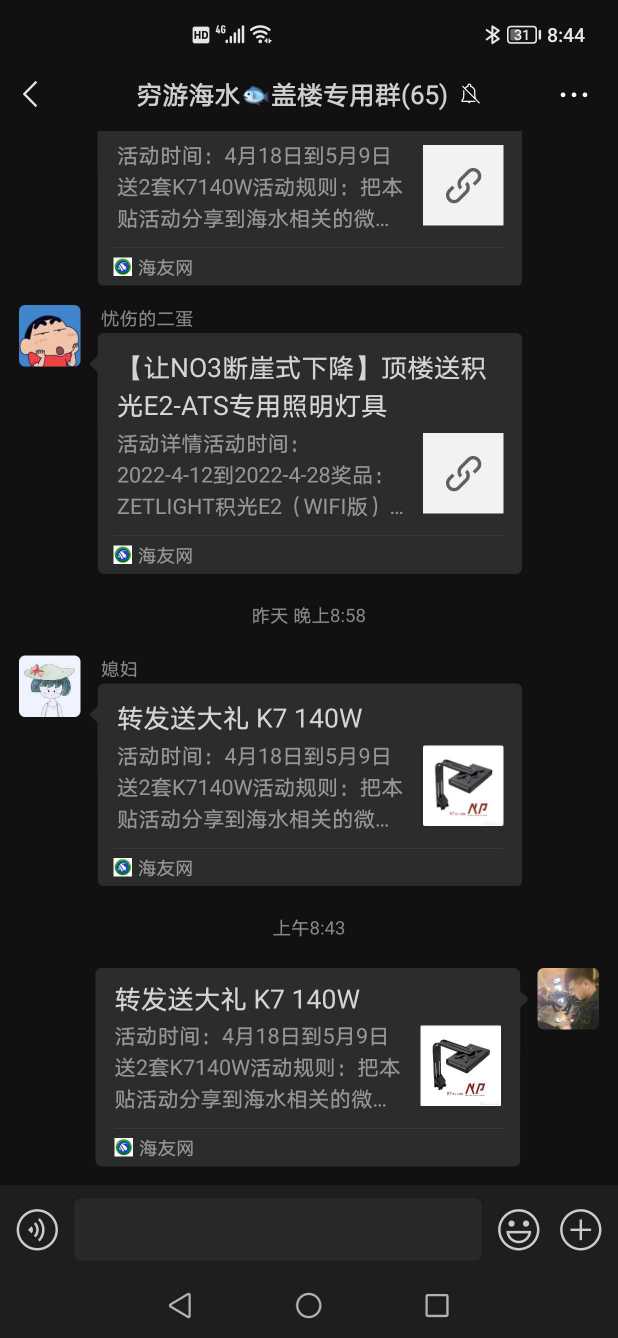This screenshot has width=618, height=1338.
Task: Open 媳妇's shared K7 140W link
Action: [309, 783]
